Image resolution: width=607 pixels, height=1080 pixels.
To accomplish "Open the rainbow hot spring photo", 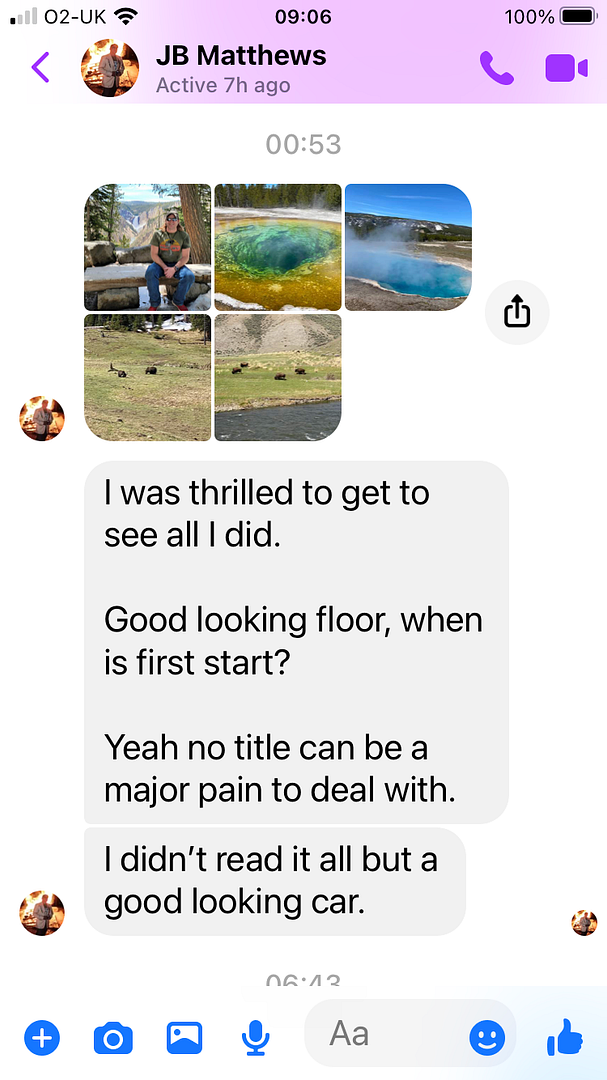I will click(x=278, y=247).
